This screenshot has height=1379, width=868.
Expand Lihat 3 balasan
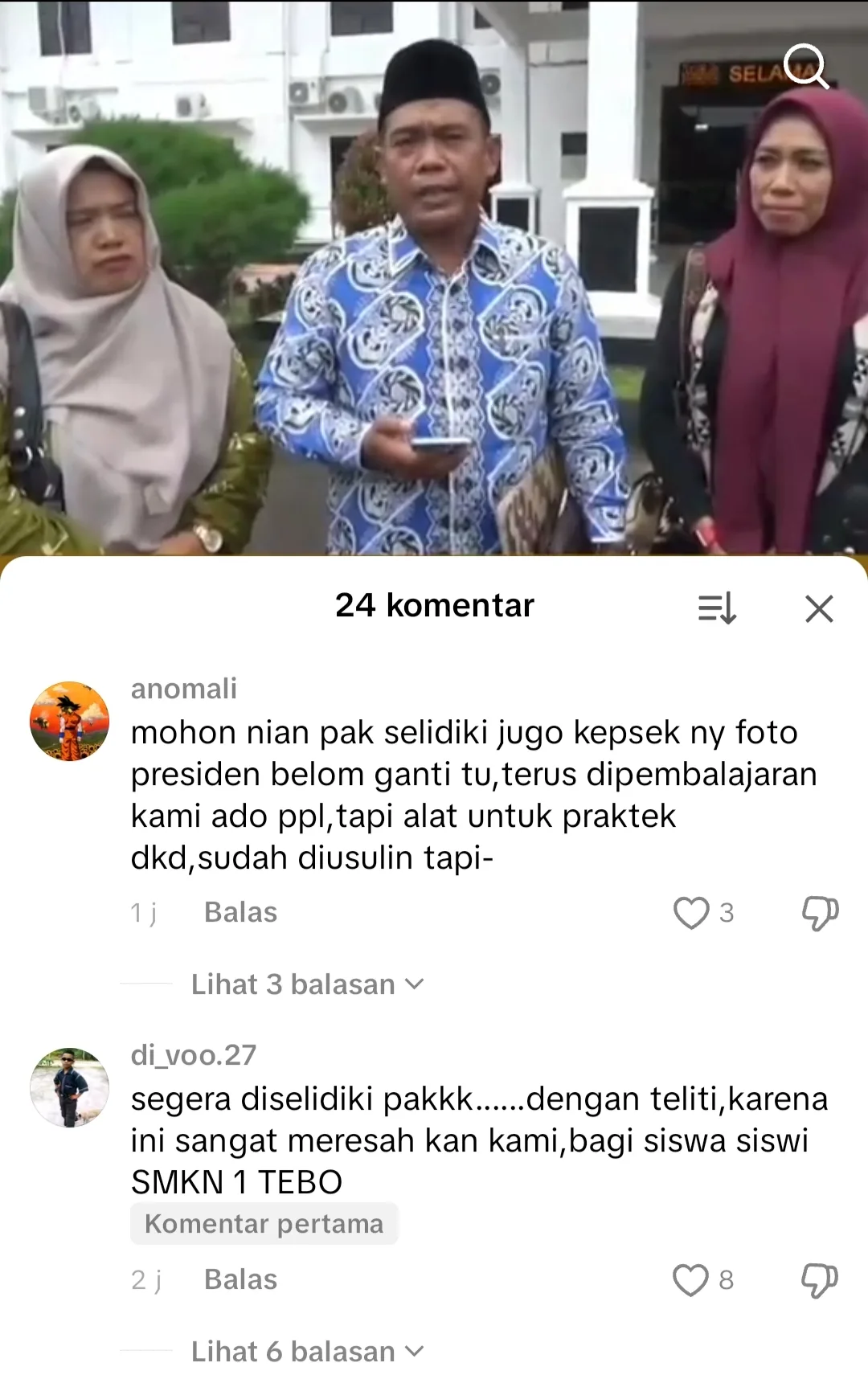coord(307,984)
